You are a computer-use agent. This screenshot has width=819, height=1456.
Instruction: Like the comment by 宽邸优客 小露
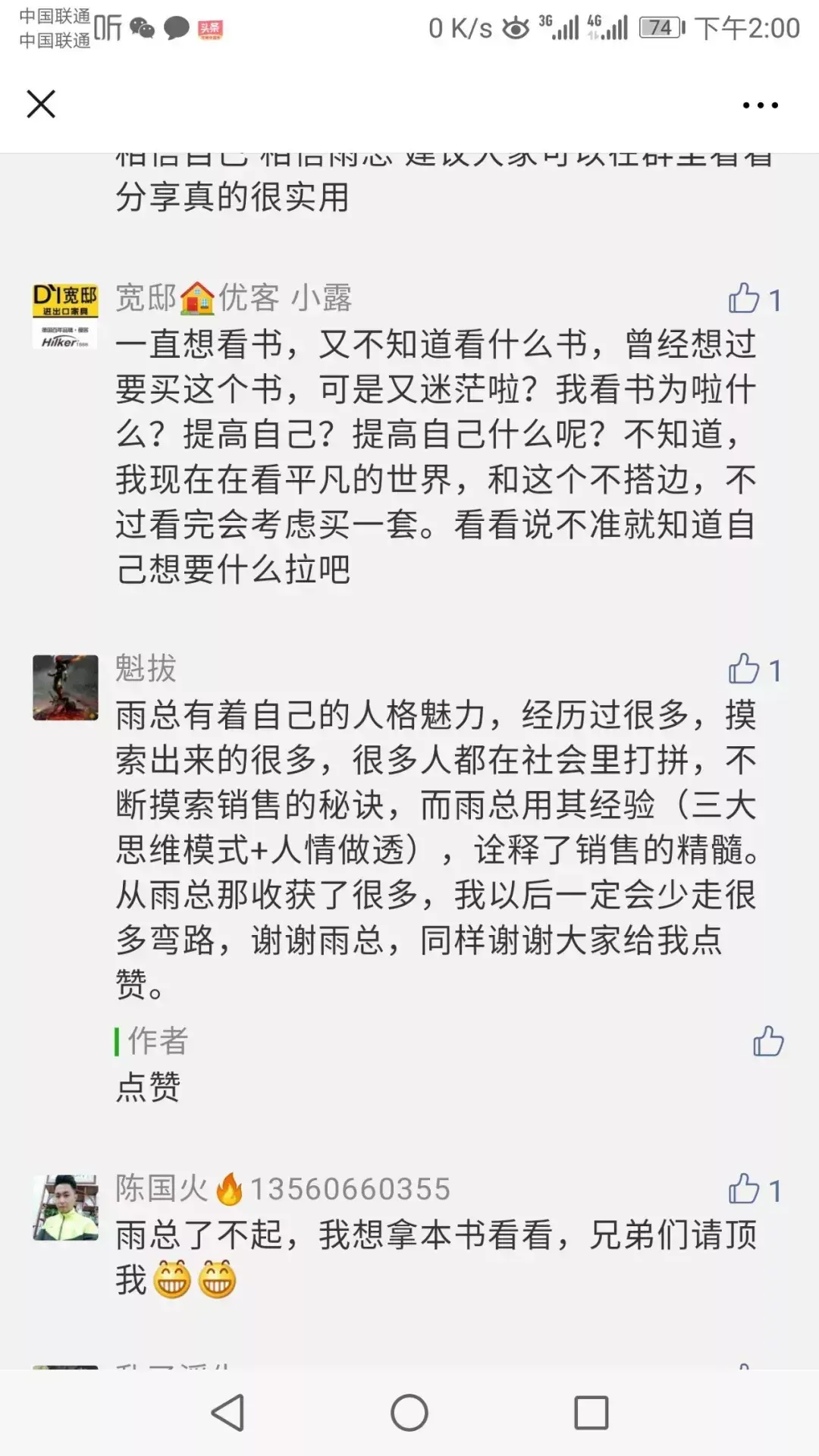pos(745,299)
